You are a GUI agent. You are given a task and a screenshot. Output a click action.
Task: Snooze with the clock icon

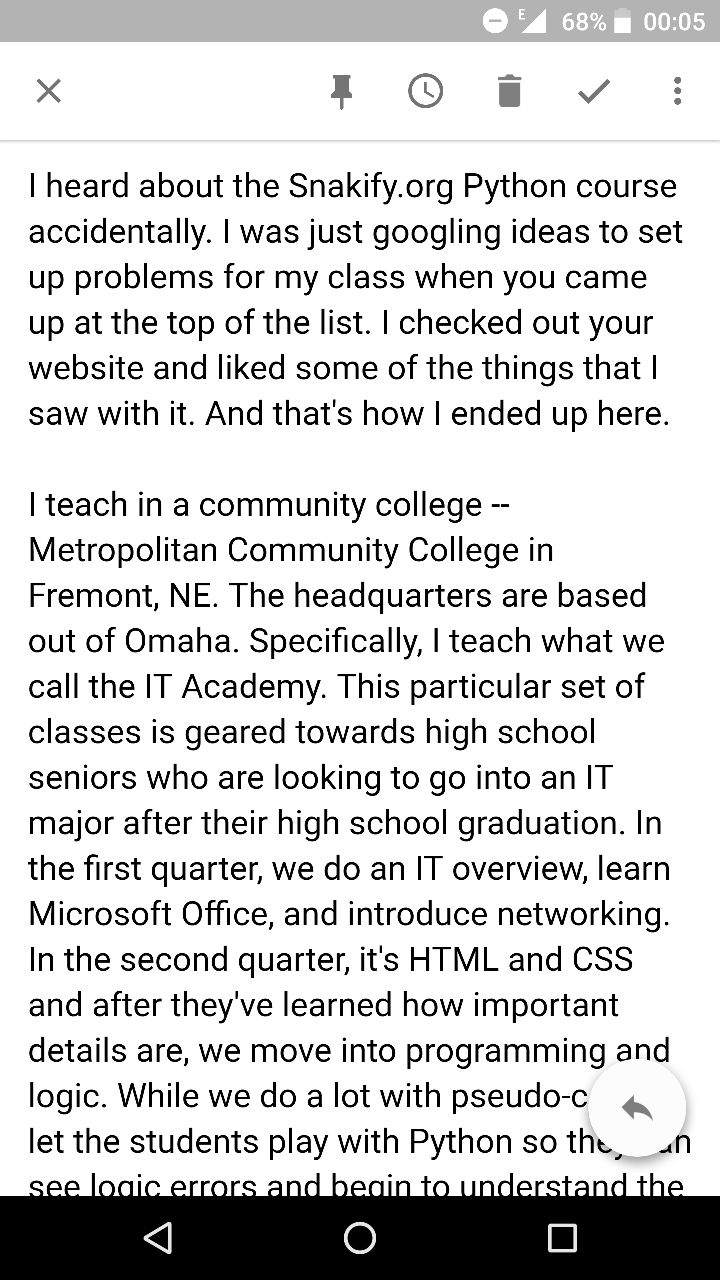(426, 91)
